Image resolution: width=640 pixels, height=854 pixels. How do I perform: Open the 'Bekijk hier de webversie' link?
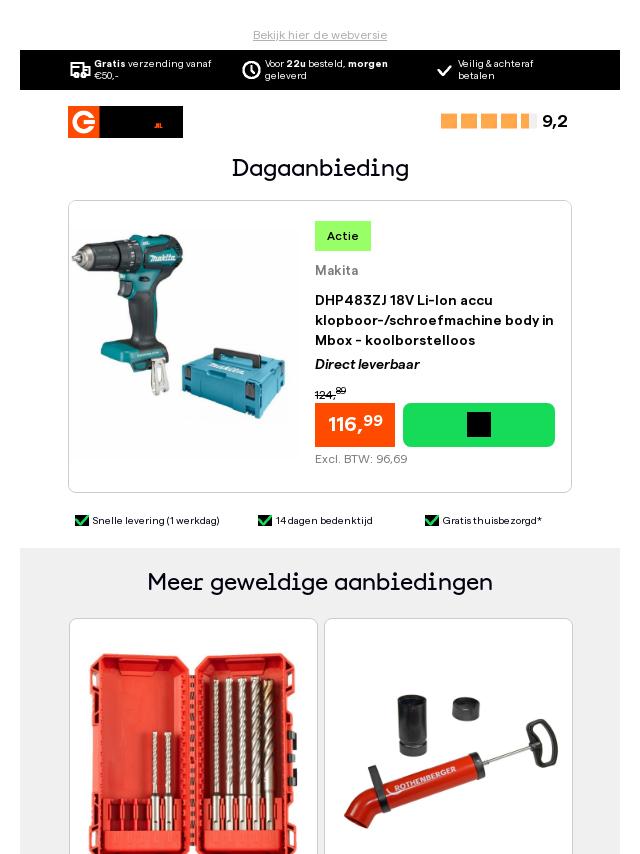pos(320,35)
